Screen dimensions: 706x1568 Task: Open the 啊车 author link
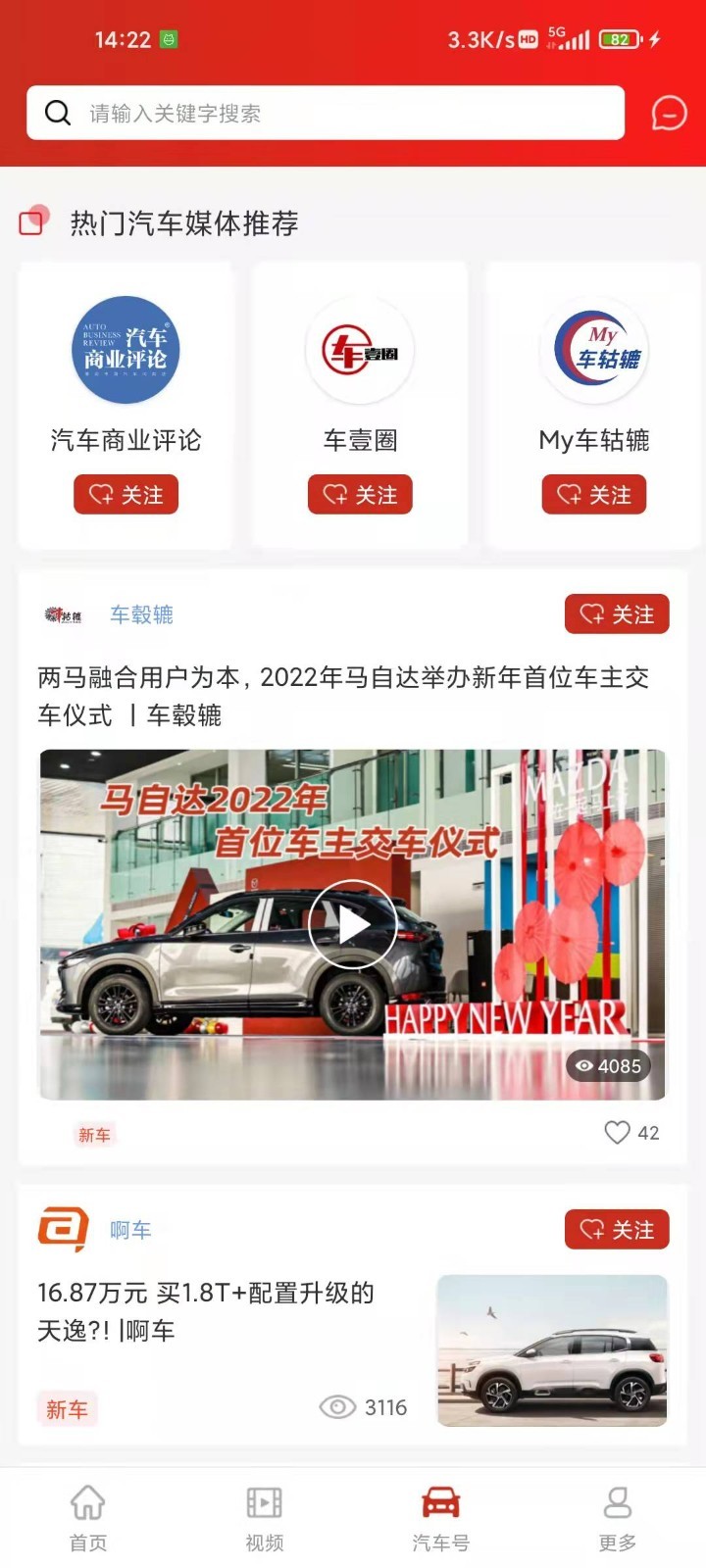click(130, 1230)
